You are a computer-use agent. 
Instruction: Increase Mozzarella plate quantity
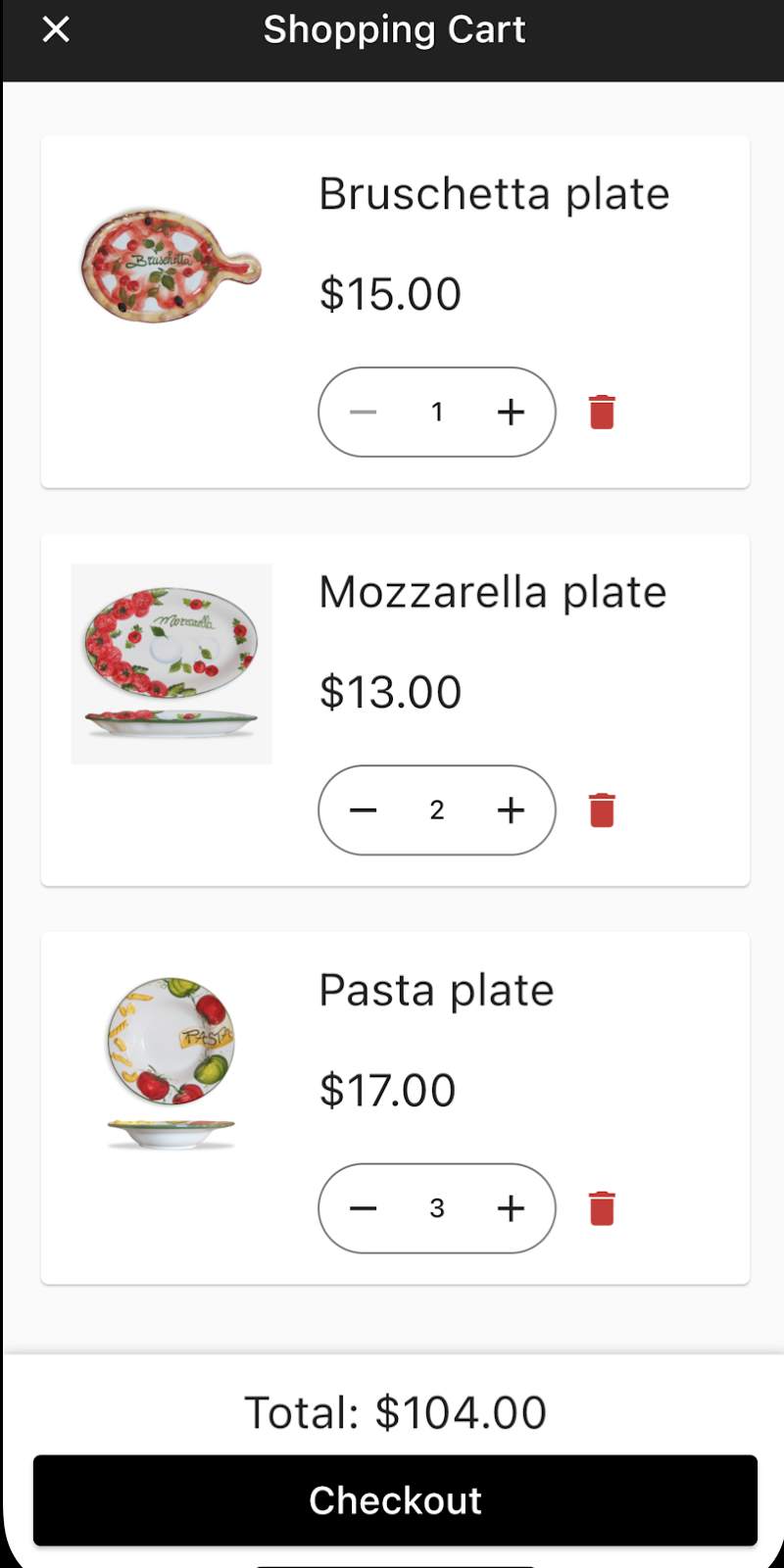click(511, 810)
